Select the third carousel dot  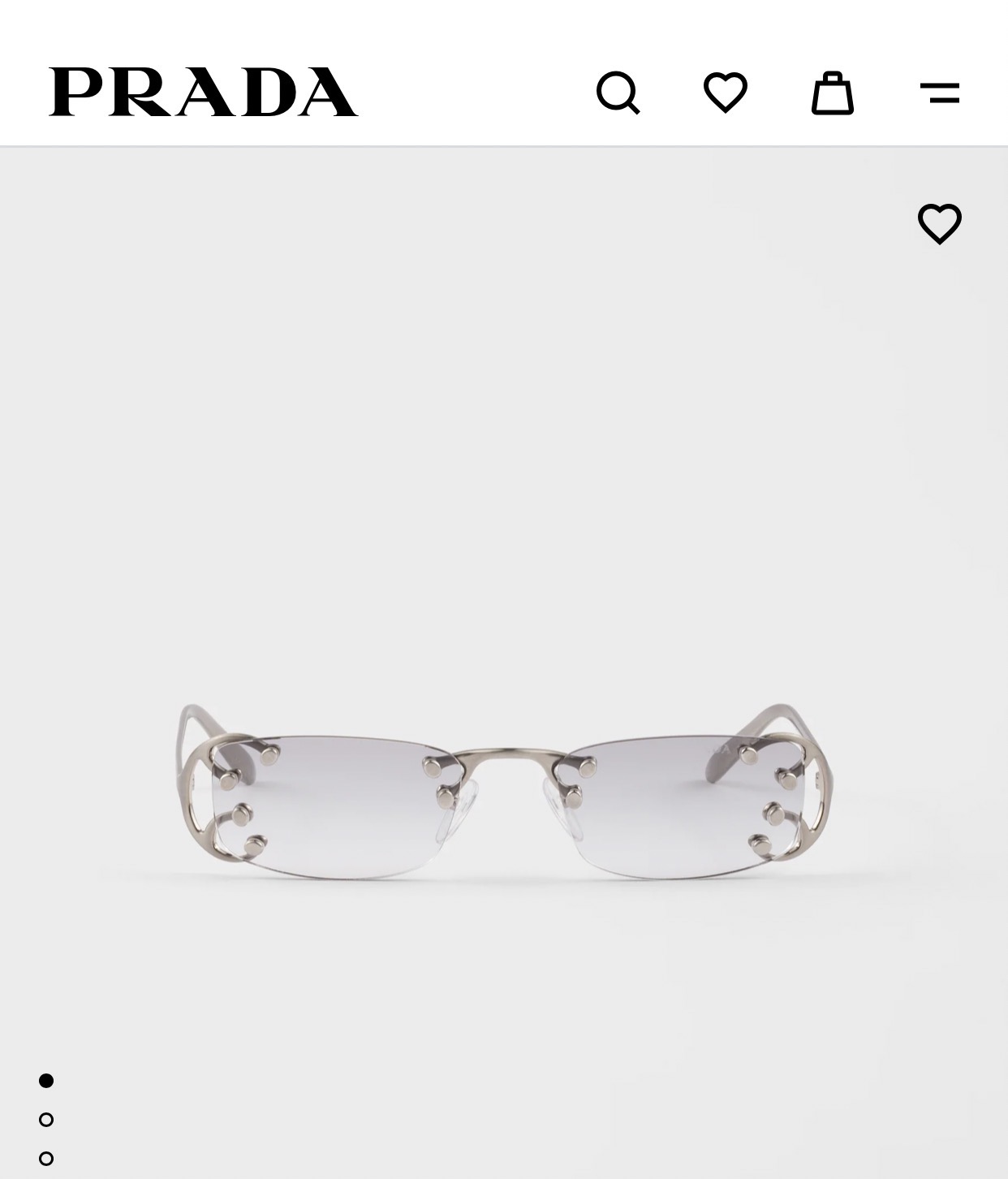[47, 1157]
